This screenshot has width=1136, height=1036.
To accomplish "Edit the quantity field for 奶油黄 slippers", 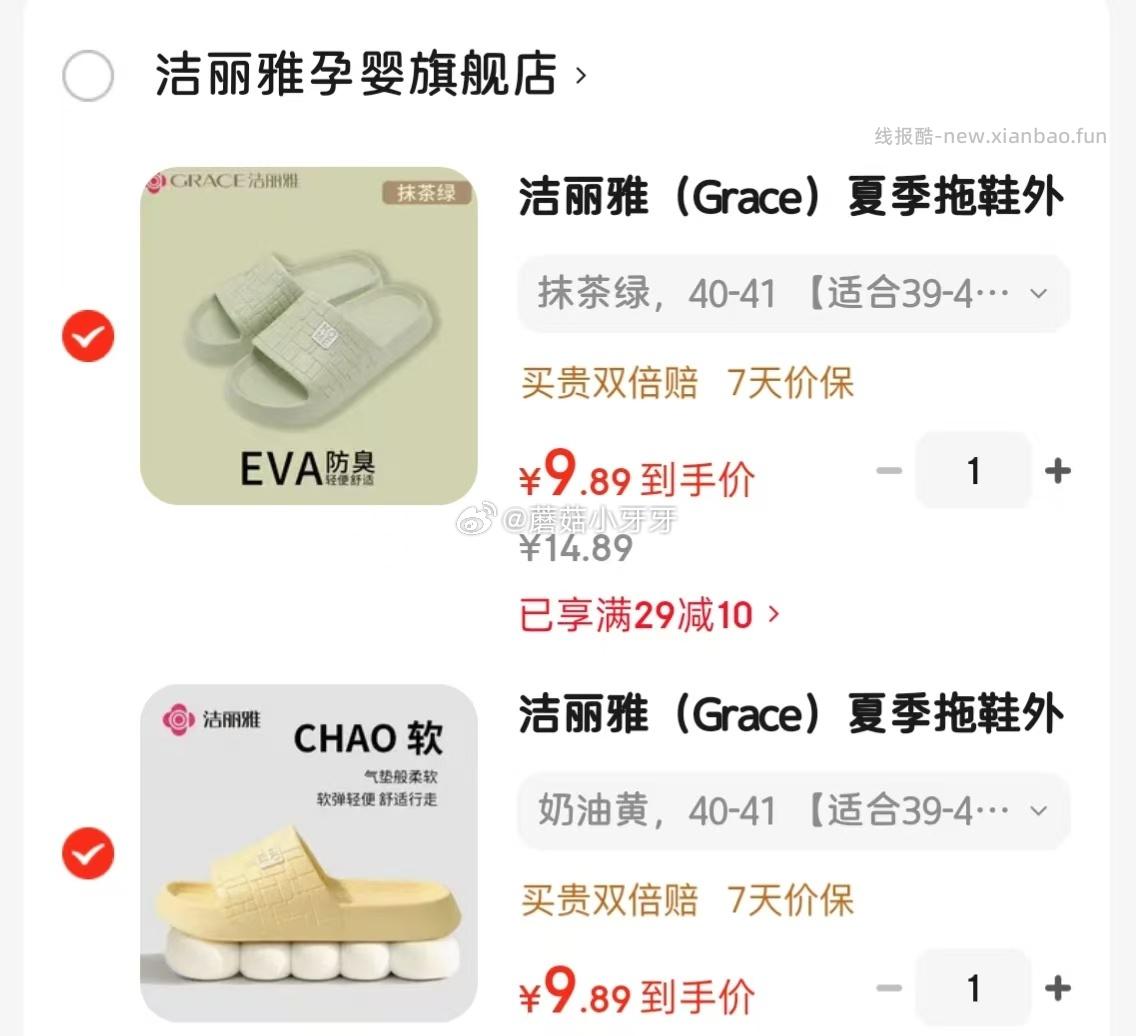I will coord(973,989).
